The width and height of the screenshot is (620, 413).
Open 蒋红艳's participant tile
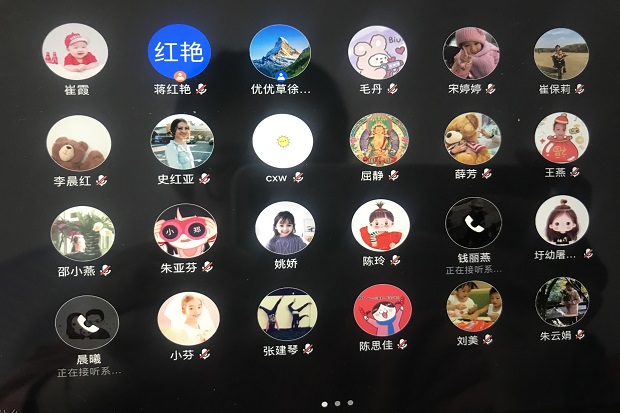tap(178, 52)
